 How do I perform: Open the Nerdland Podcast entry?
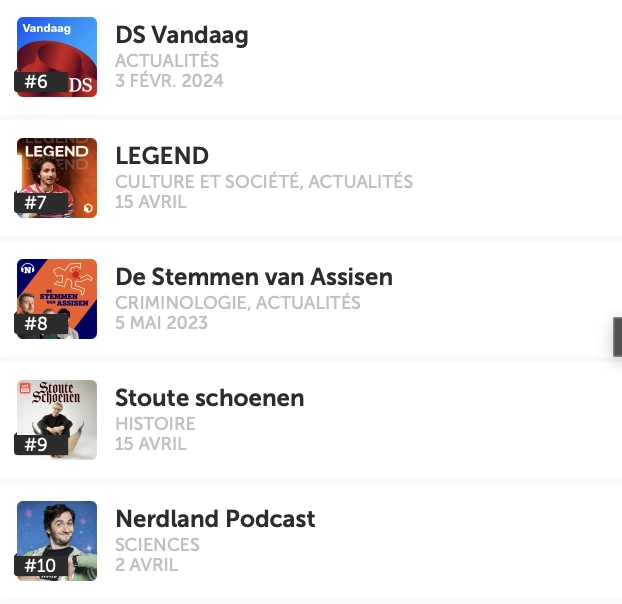point(215,519)
